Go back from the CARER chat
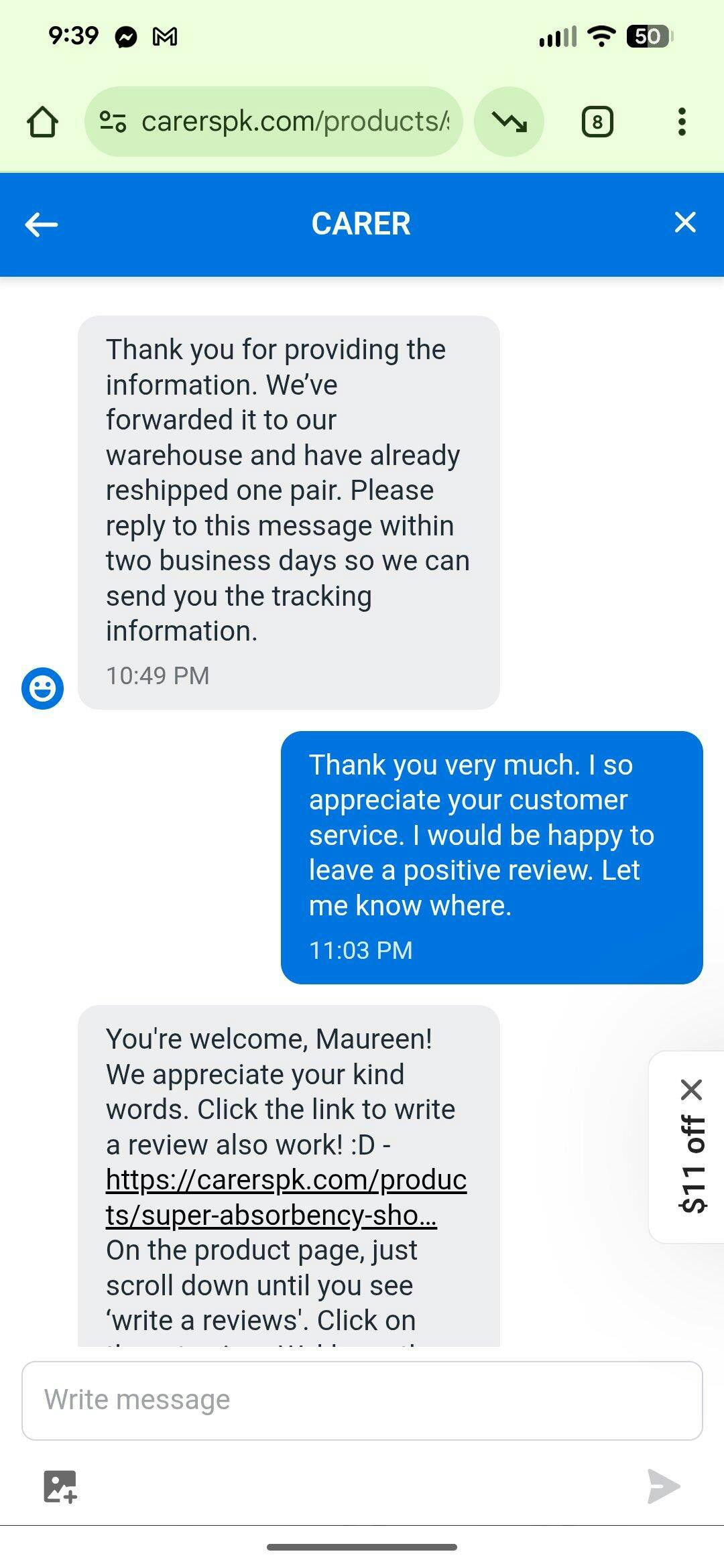724x1568 pixels. [x=42, y=224]
